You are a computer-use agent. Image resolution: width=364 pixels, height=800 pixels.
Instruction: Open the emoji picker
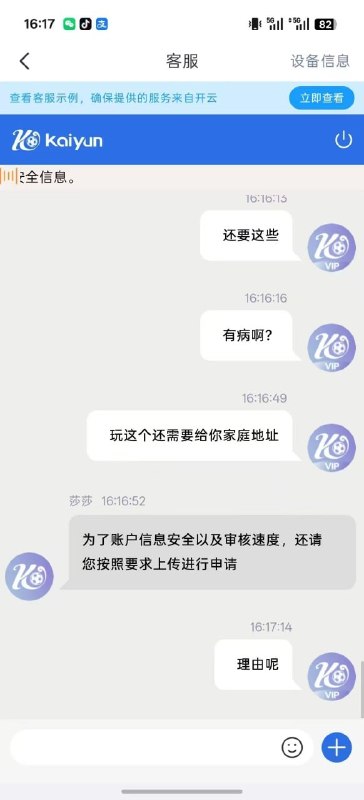click(x=292, y=748)
